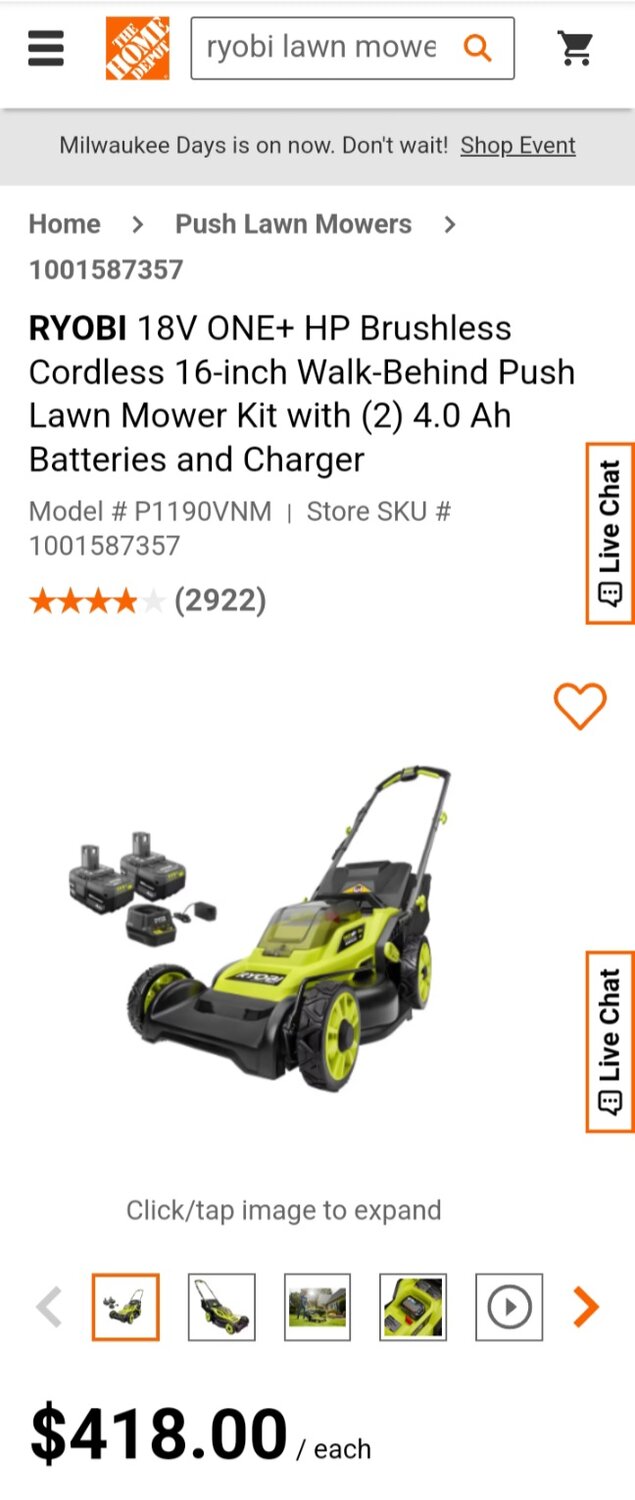Screen dimensions: 635x1500
Task: Play the product video thumbnail
Action: pos(509,1306)
